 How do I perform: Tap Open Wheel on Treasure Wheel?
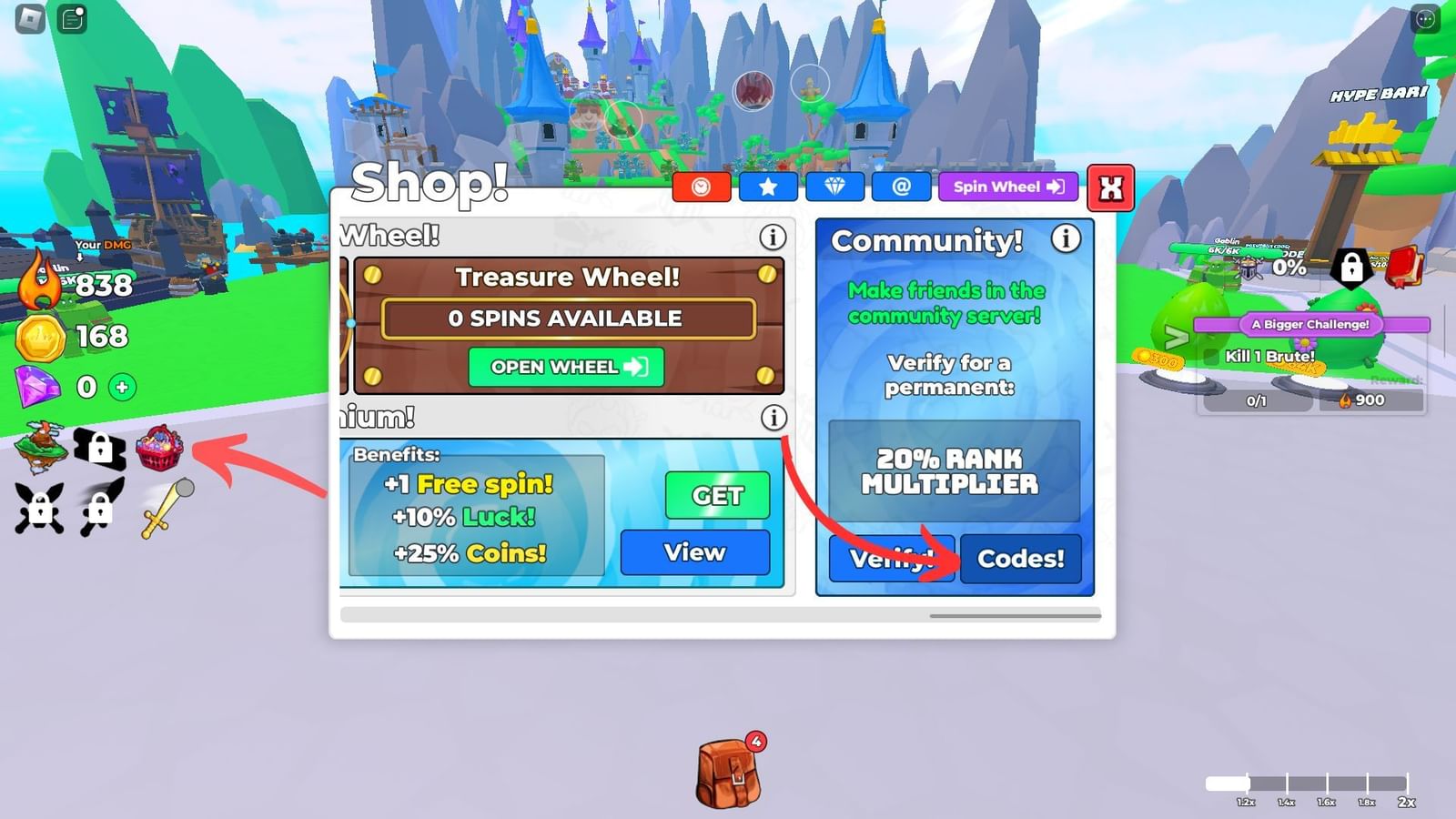(566, 367)
